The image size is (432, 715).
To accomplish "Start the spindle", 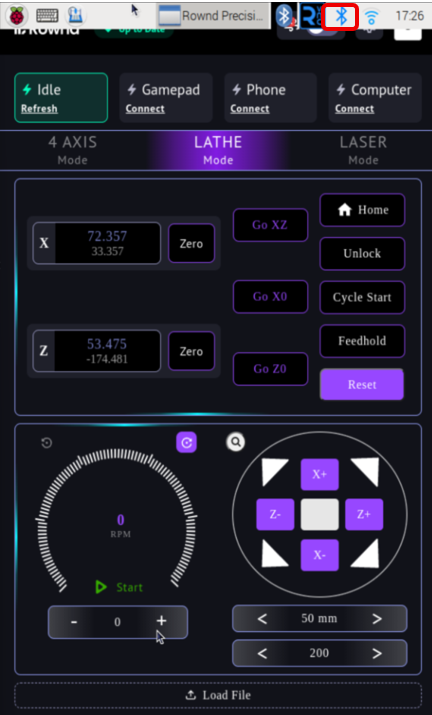I will tap(119, 587).
